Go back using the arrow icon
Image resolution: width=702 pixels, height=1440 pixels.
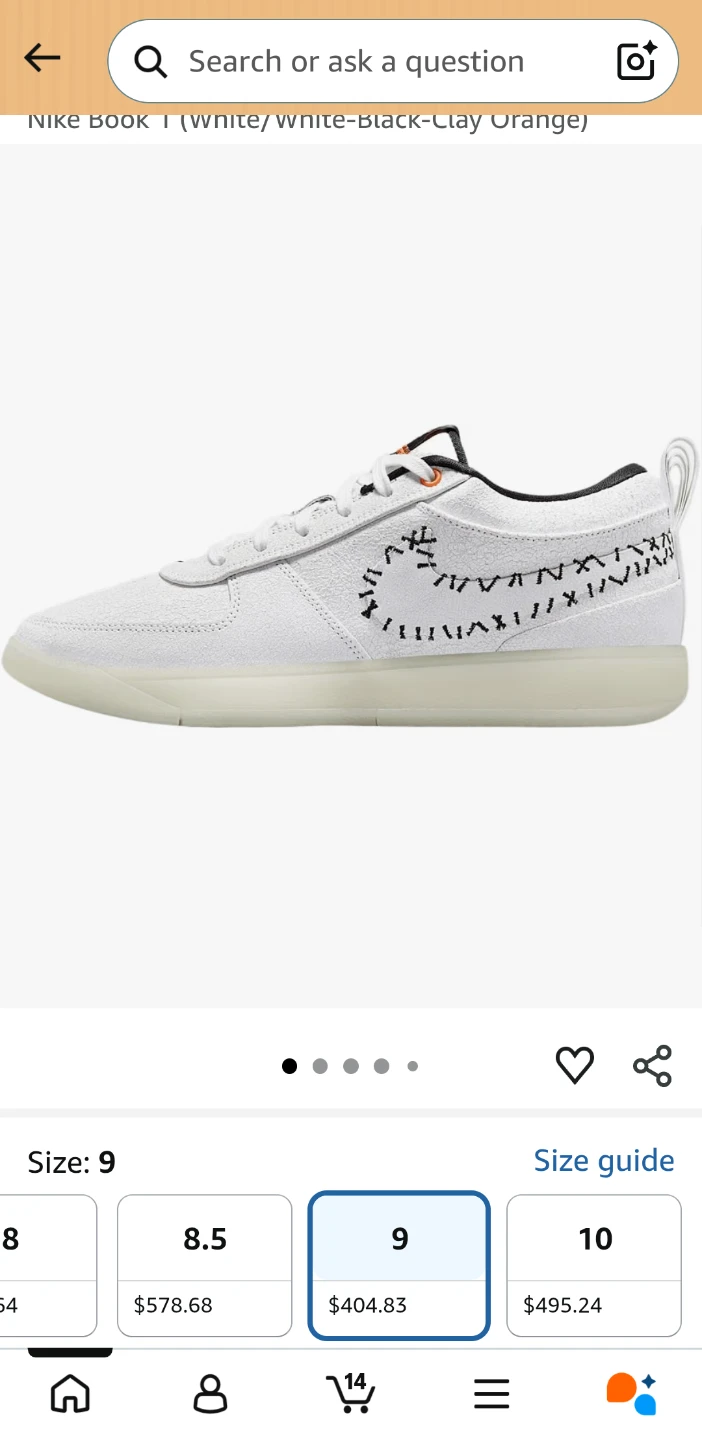(x=43, y=59)
